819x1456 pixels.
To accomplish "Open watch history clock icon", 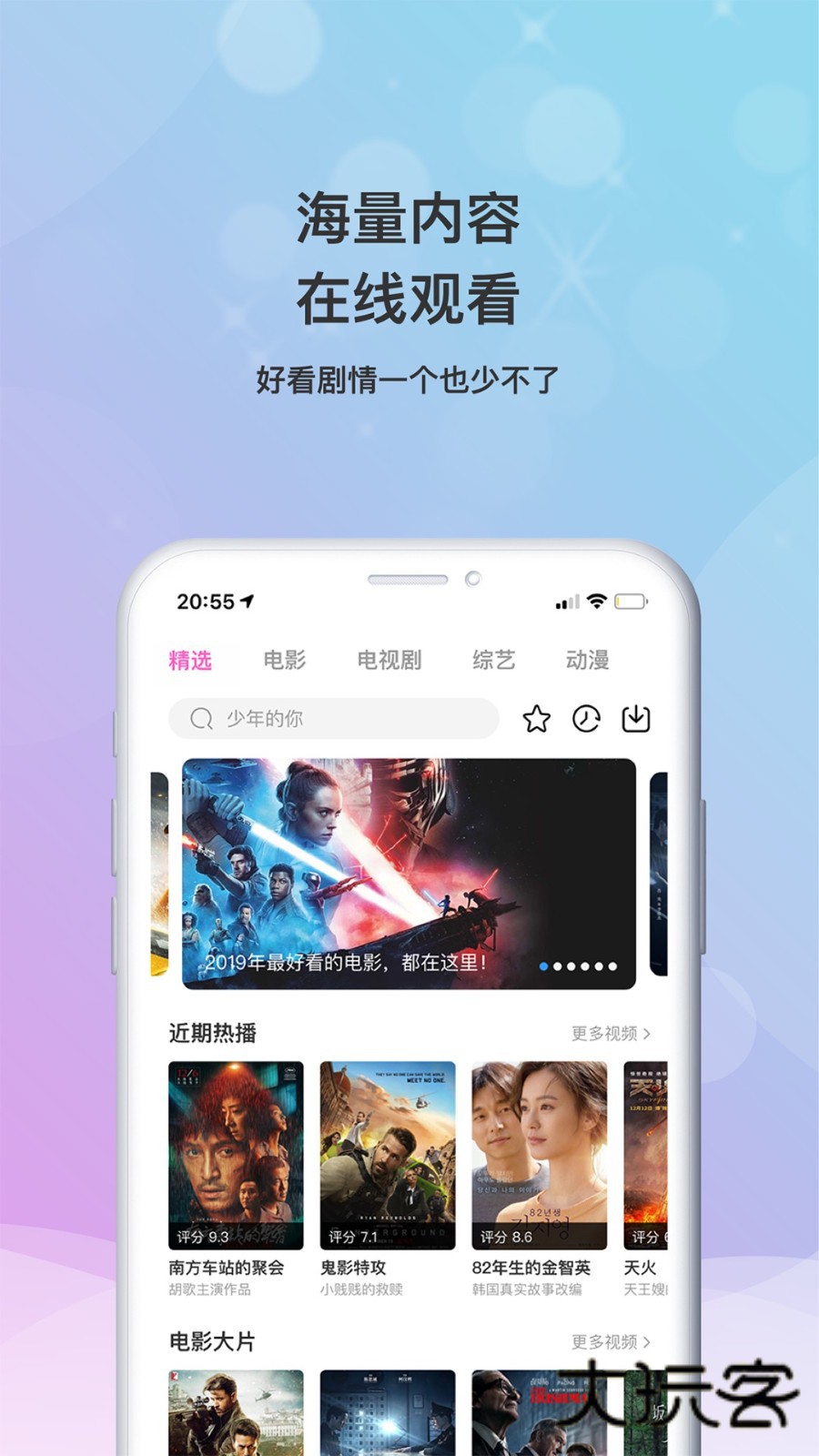I will (588, 717).
